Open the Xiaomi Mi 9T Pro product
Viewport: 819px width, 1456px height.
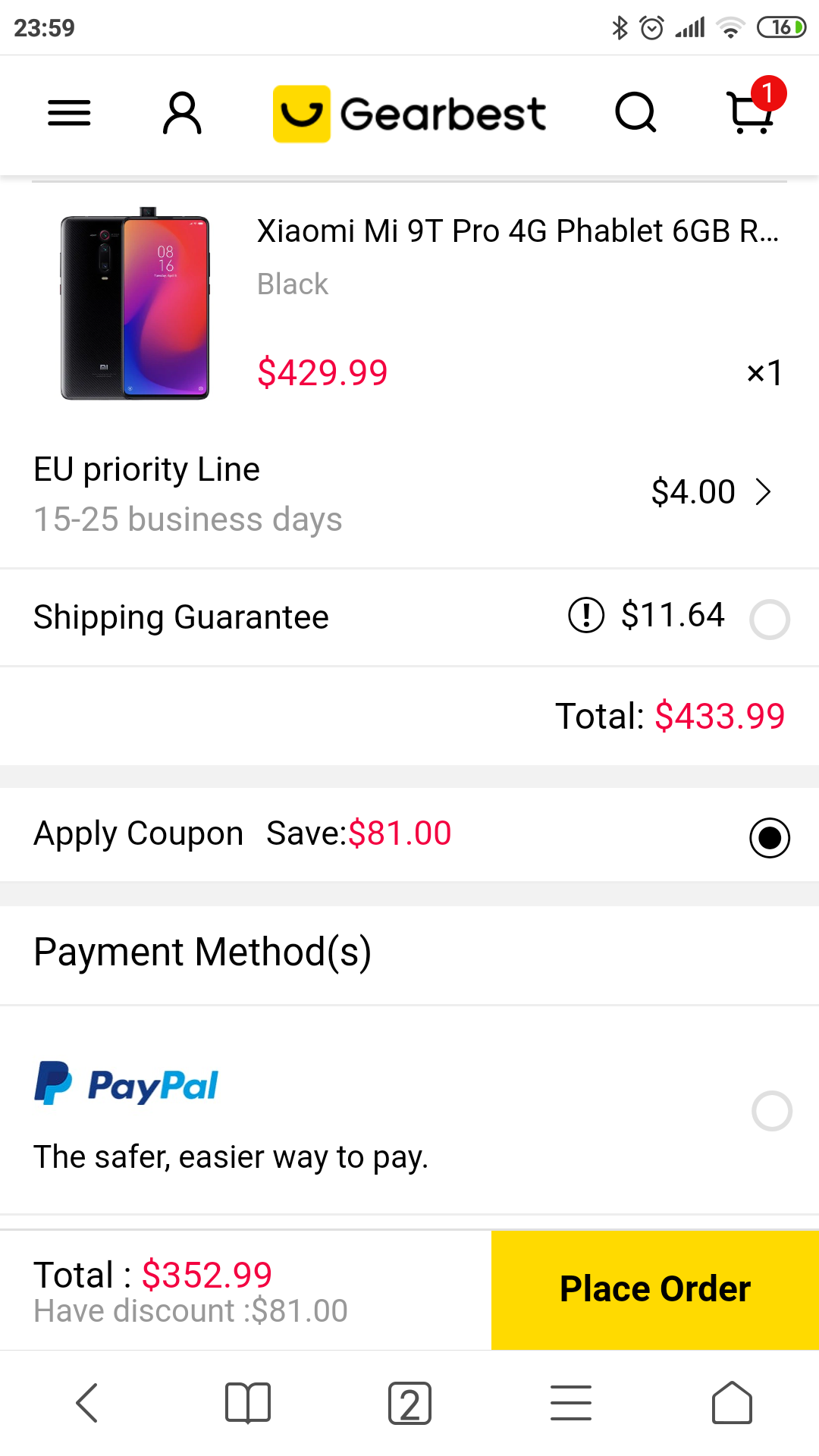pyautogui.click(x=517, y=231)
